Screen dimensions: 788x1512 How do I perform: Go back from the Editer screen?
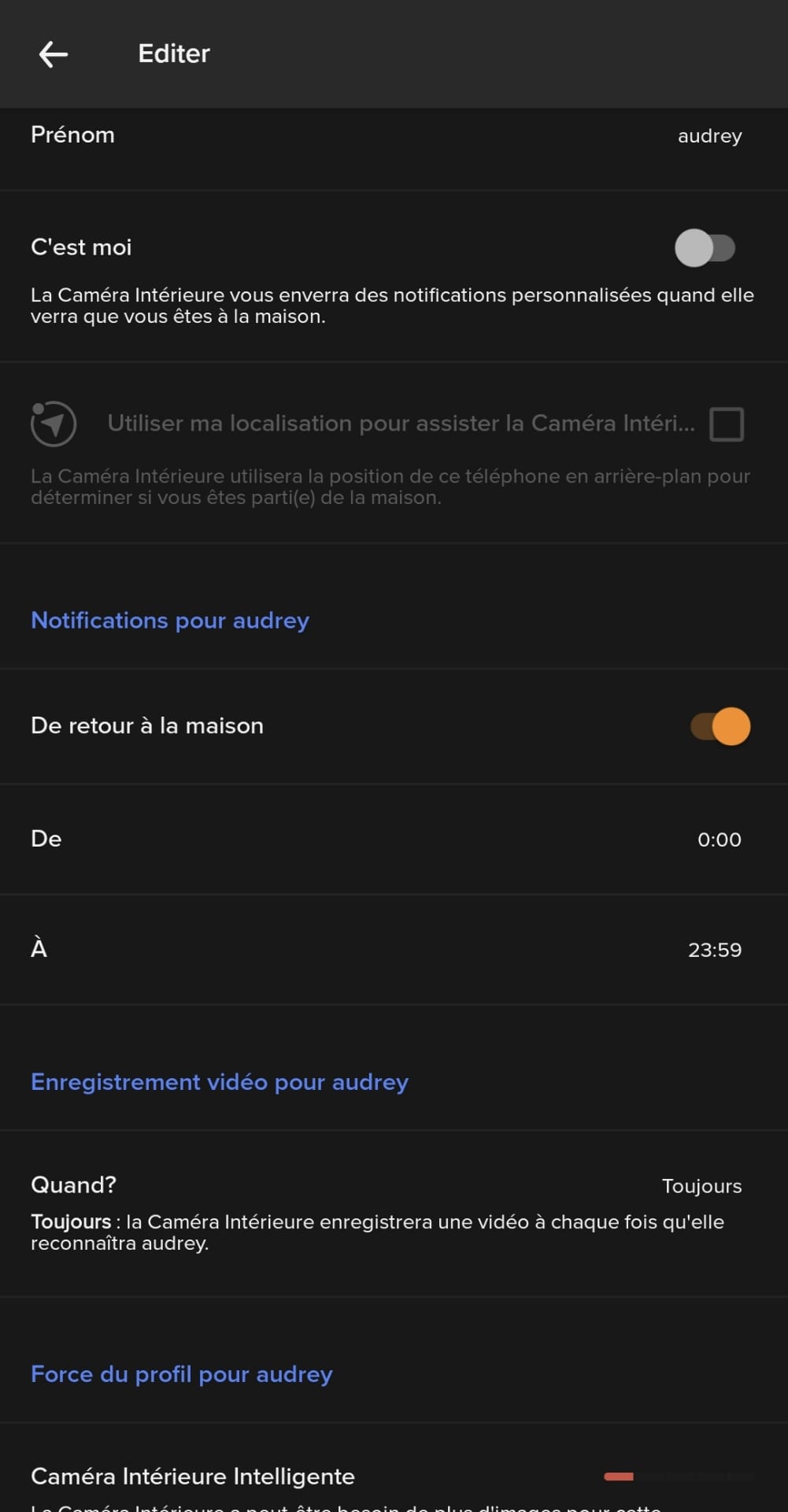click(54, 54)
